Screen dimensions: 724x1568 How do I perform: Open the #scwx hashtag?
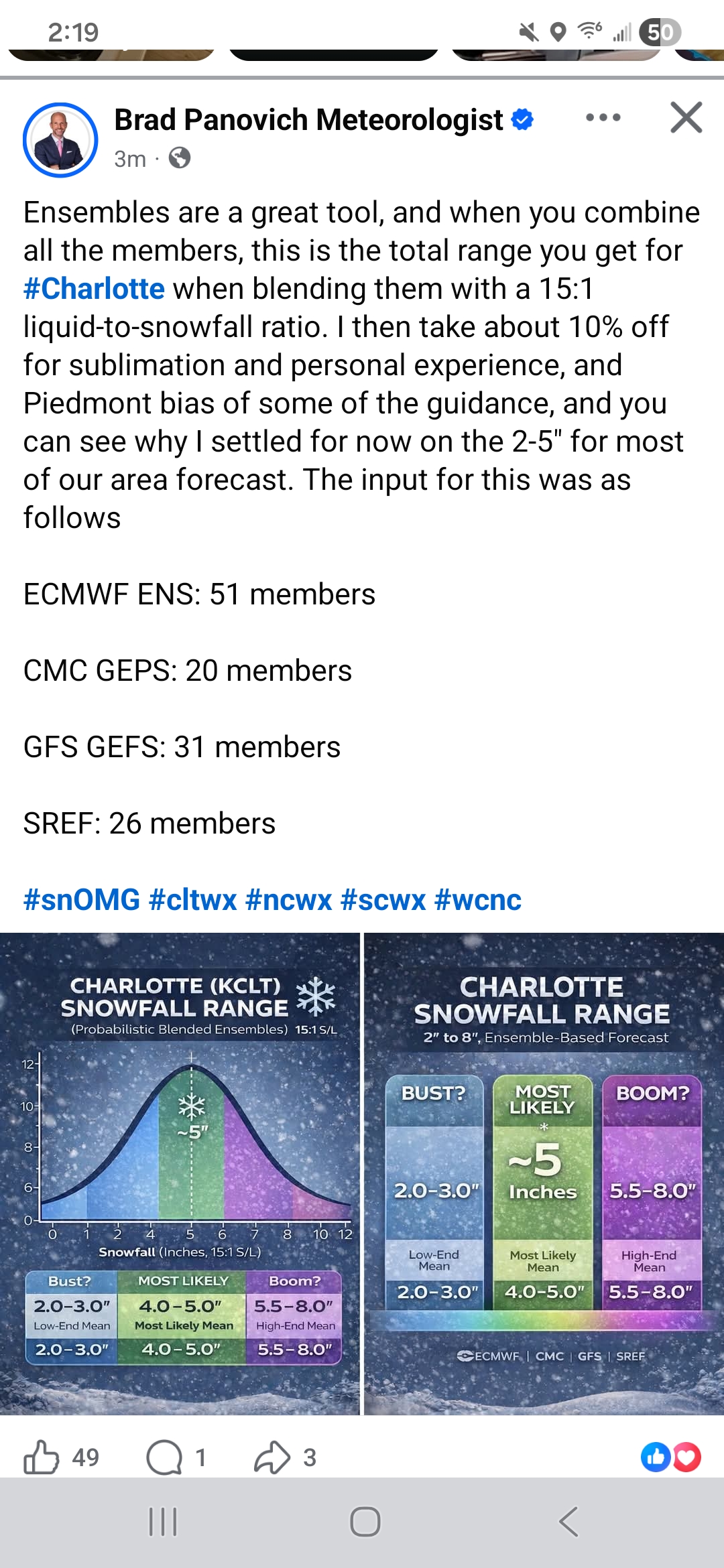click(383, 900)
